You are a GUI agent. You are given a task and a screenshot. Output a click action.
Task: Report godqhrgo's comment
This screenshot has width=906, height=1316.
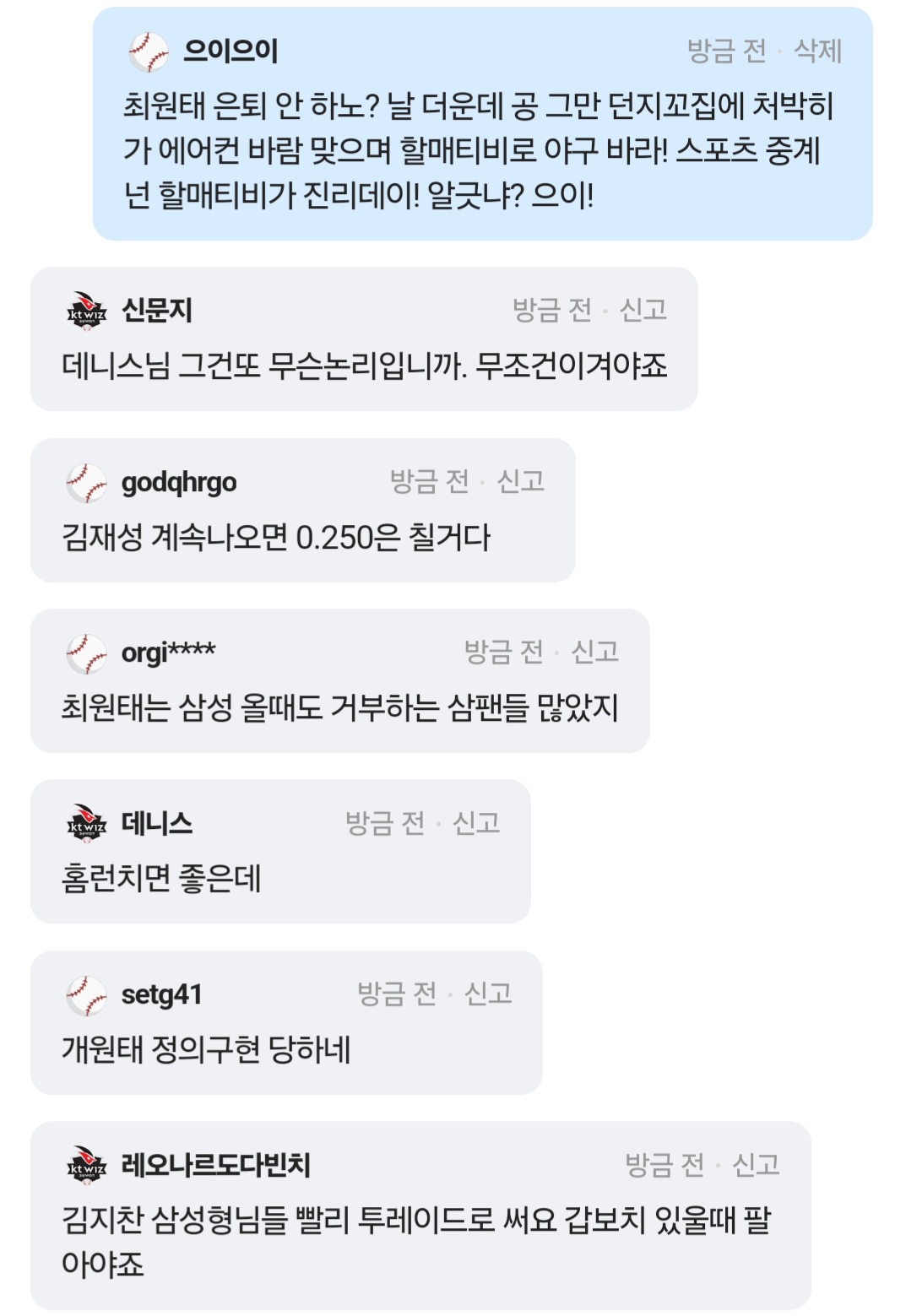[x=520, y=481]
